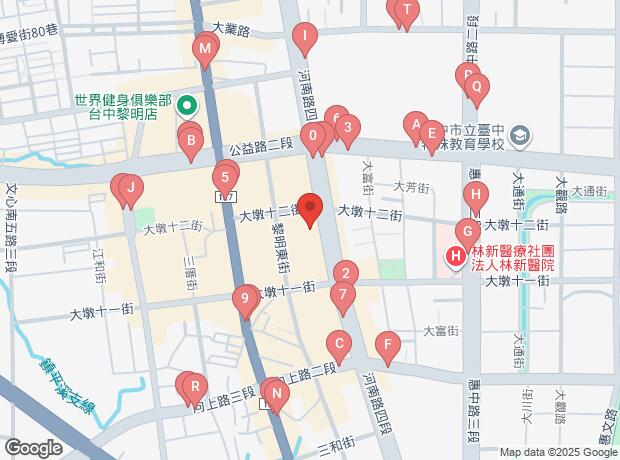Open the marker labeled F
The image size is (620, 460).
point(387,345)
